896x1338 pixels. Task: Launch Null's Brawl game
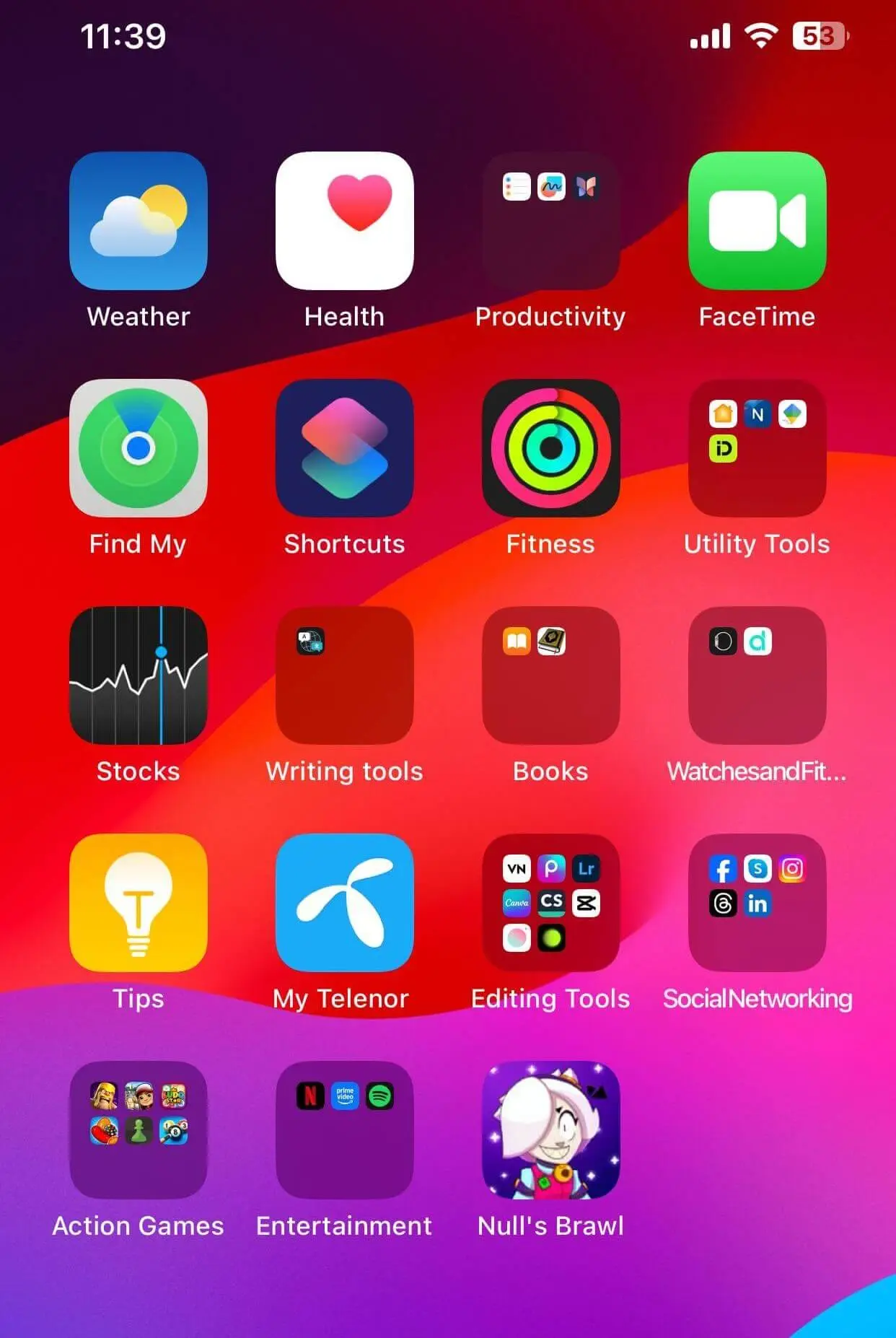(550, 1130)
